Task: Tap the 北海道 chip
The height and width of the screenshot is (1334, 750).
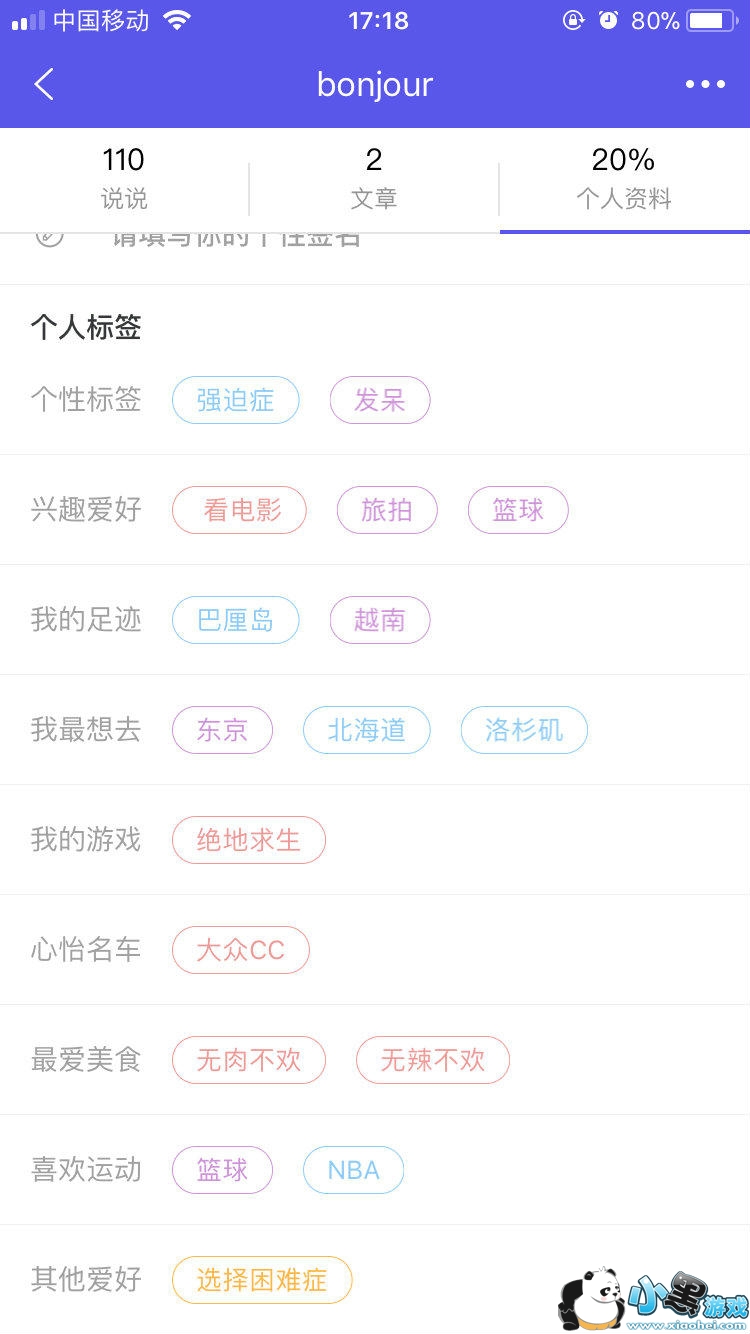Action: [367, 730]
